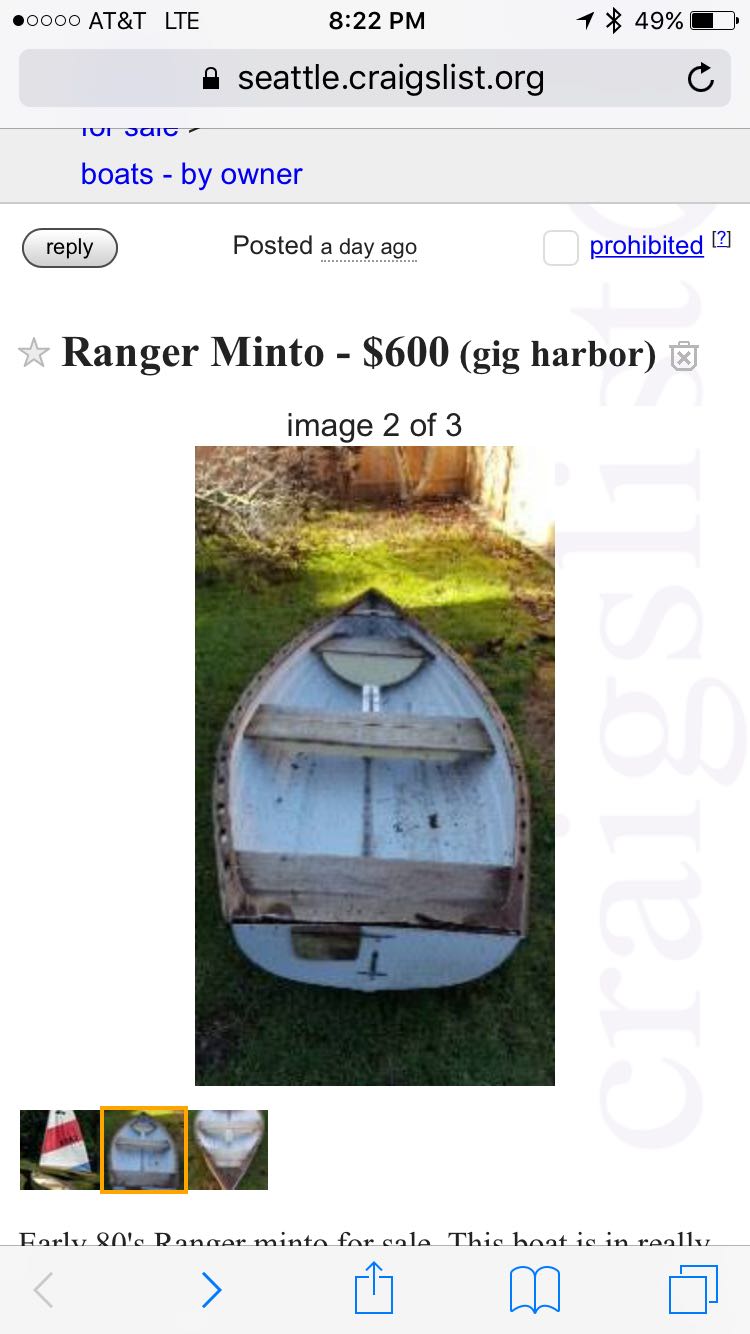Image resolution: width=750 pixels, height=1334 pixels.
Task: Open Safari bookmarks
Action: 534,1290
